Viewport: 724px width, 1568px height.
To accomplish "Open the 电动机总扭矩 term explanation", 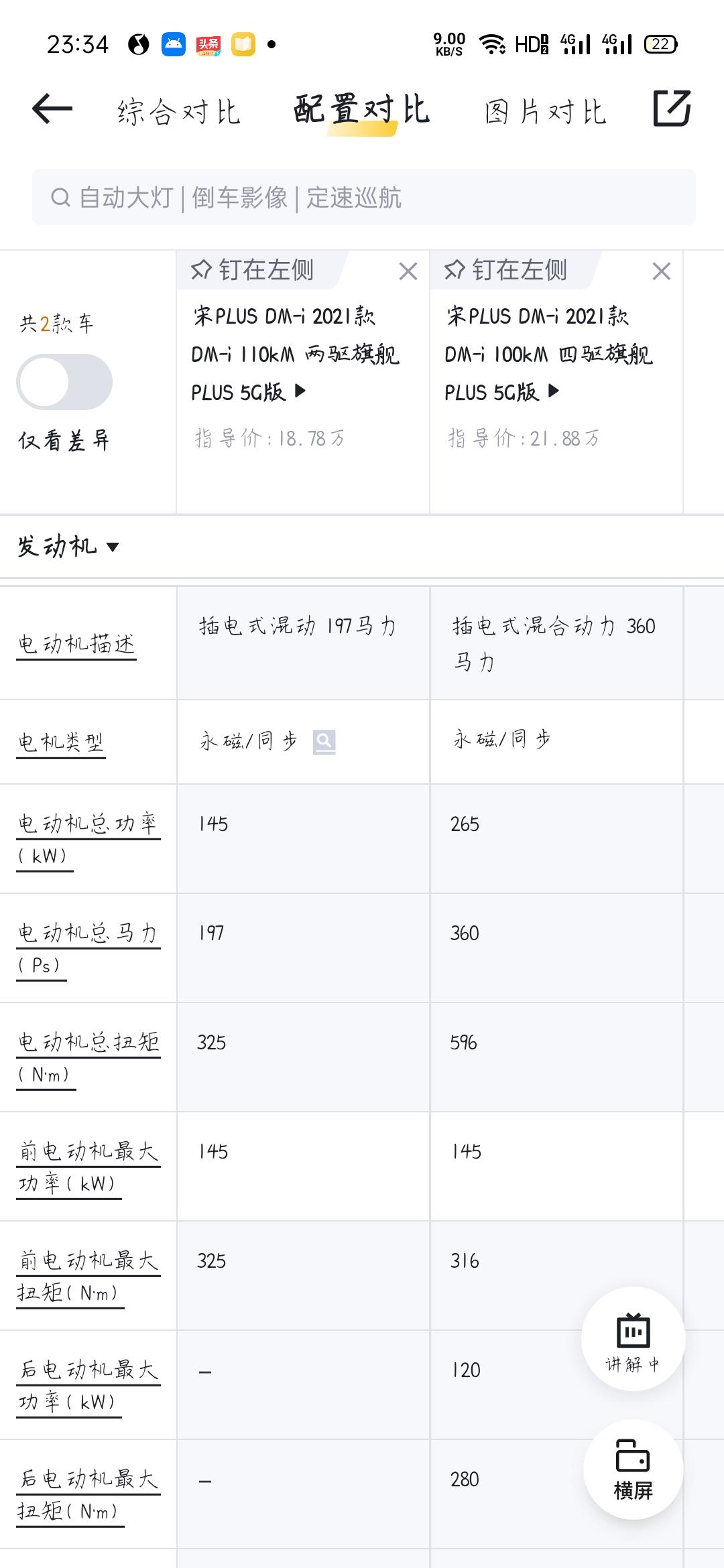I will [x=88, y=1059].
